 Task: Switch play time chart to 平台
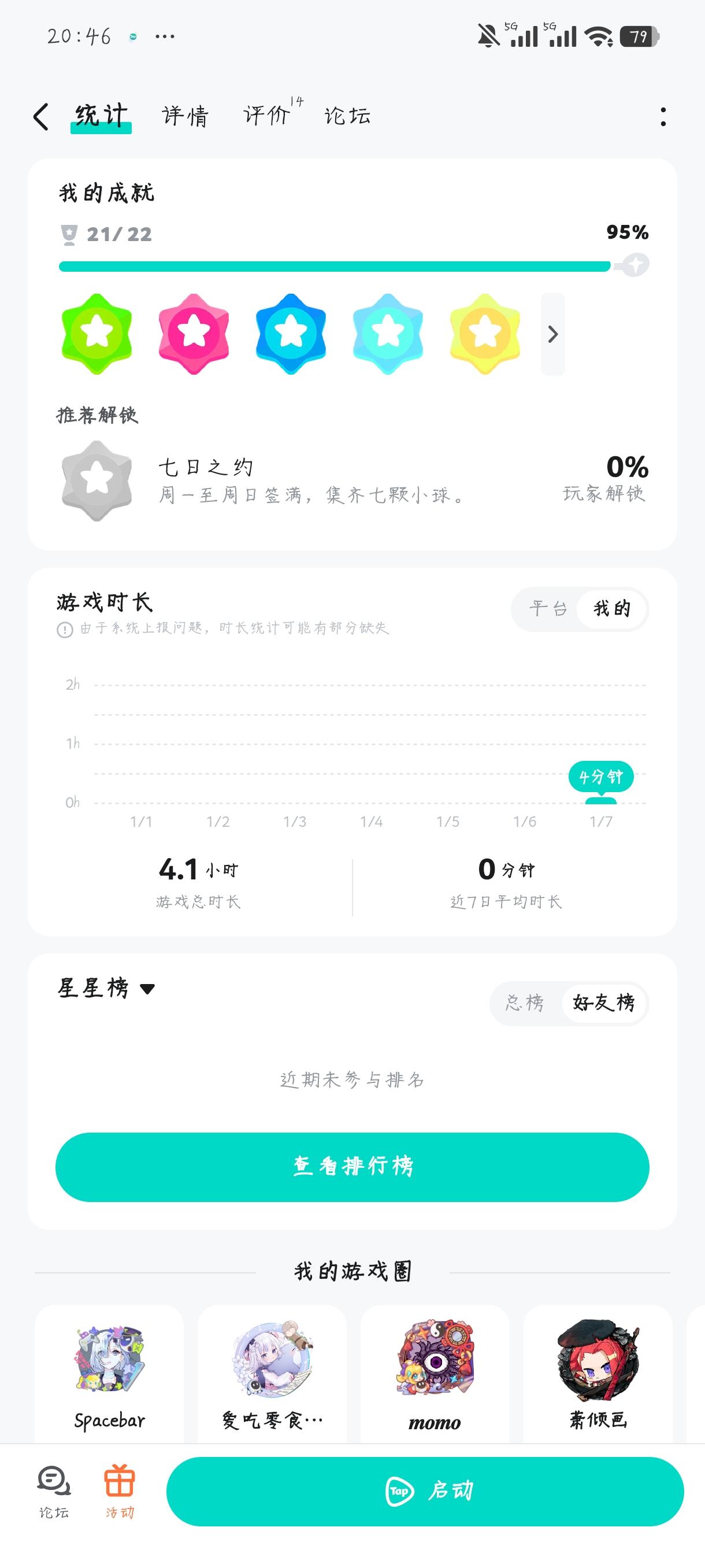click(547, 608)
